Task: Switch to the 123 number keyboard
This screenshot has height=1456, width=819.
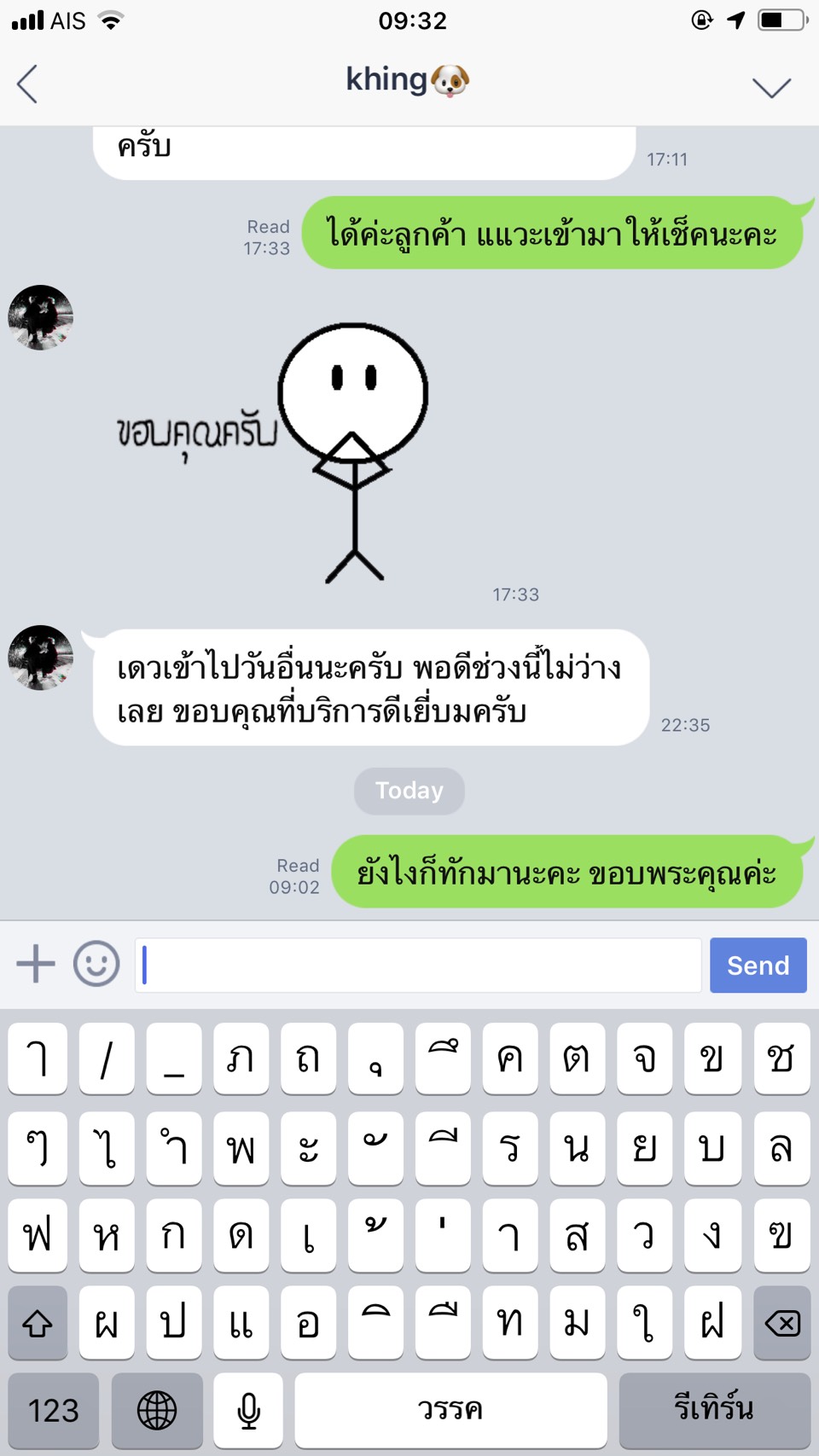Action: (54, 1410)
